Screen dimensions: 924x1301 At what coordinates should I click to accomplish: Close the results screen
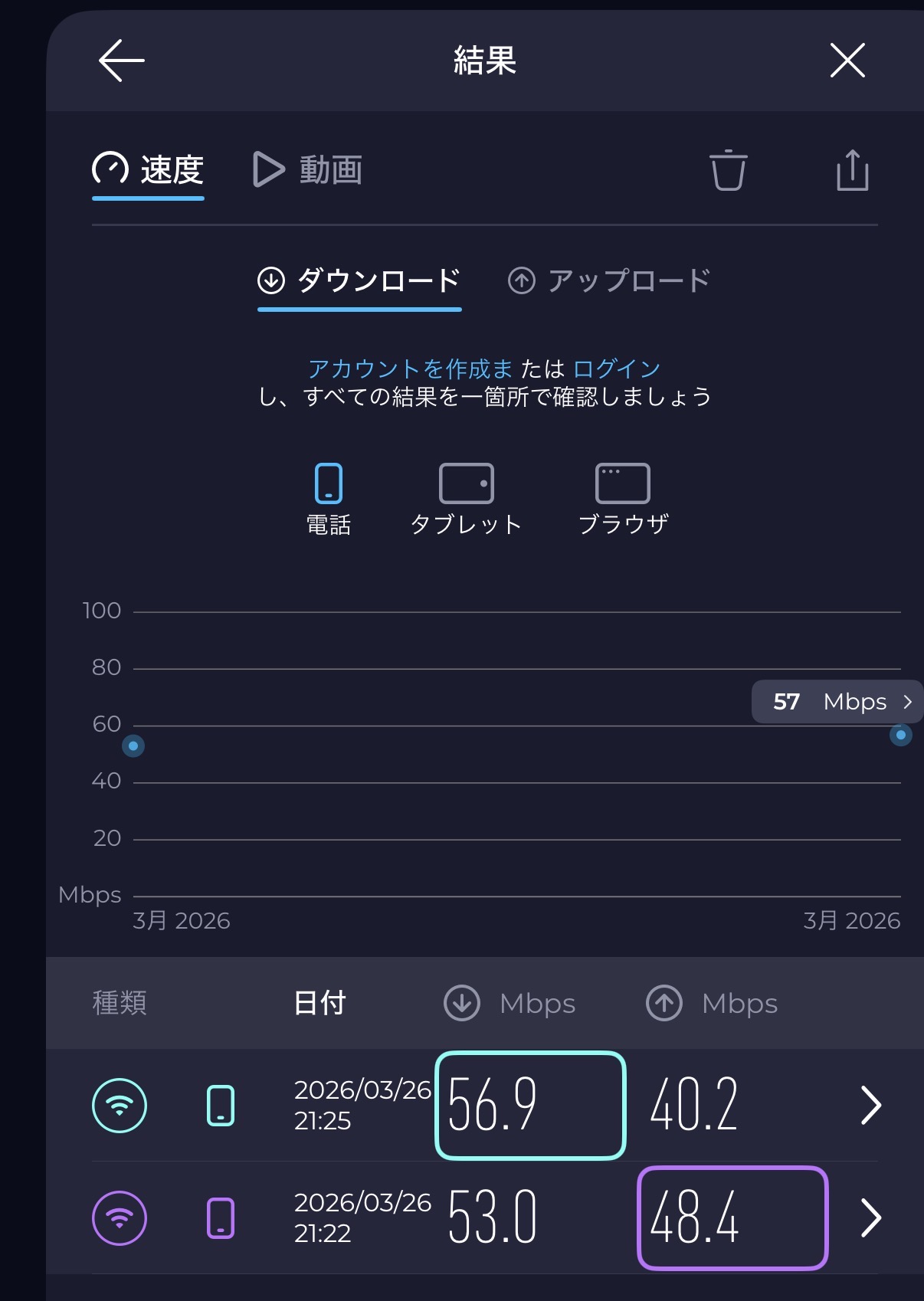coord(847,61)
